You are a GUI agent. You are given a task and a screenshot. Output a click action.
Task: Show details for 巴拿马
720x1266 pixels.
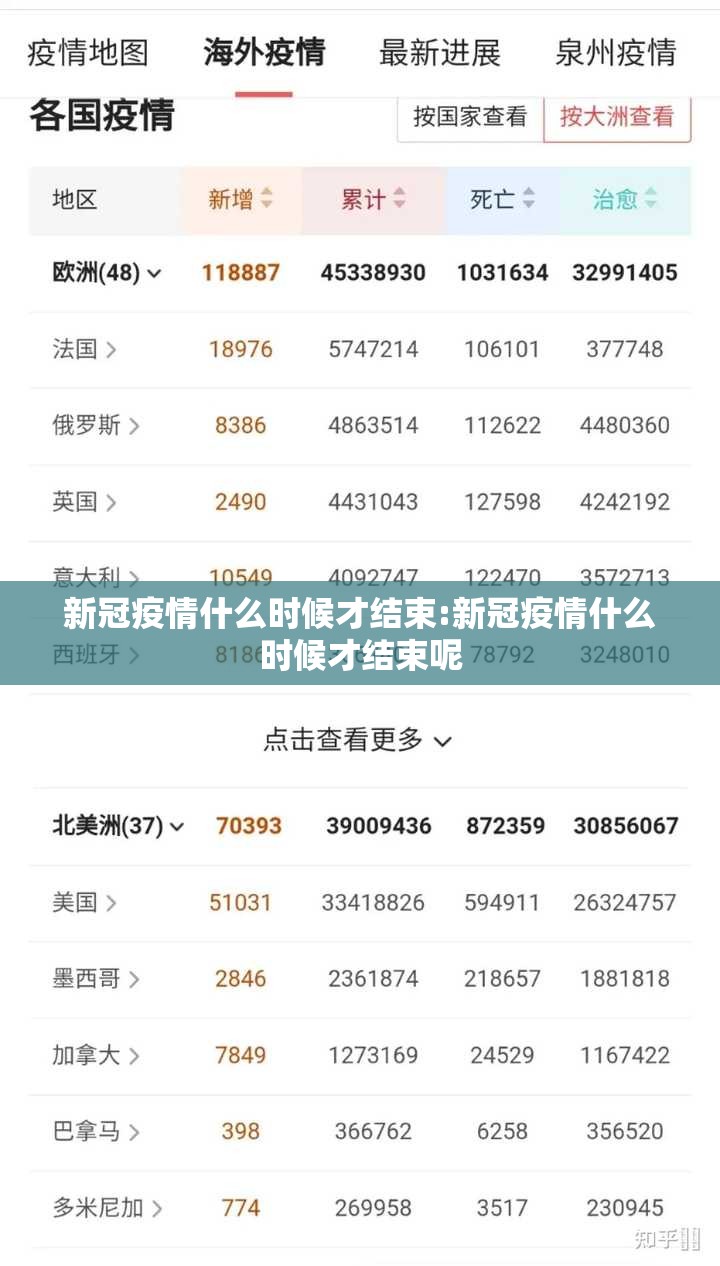[x=96, y=1131]
